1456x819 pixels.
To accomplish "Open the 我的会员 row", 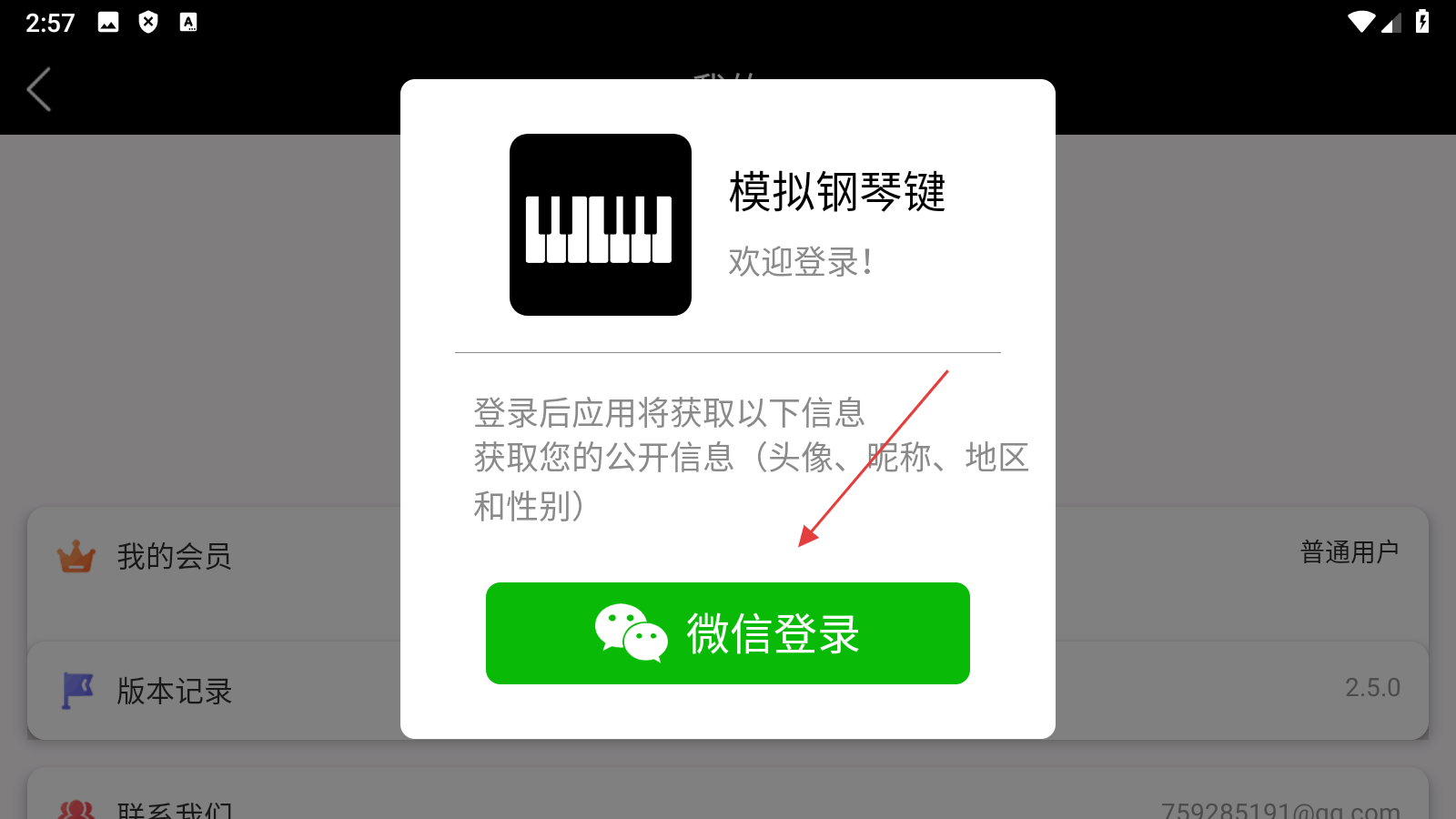I will [x=174, y=556].
